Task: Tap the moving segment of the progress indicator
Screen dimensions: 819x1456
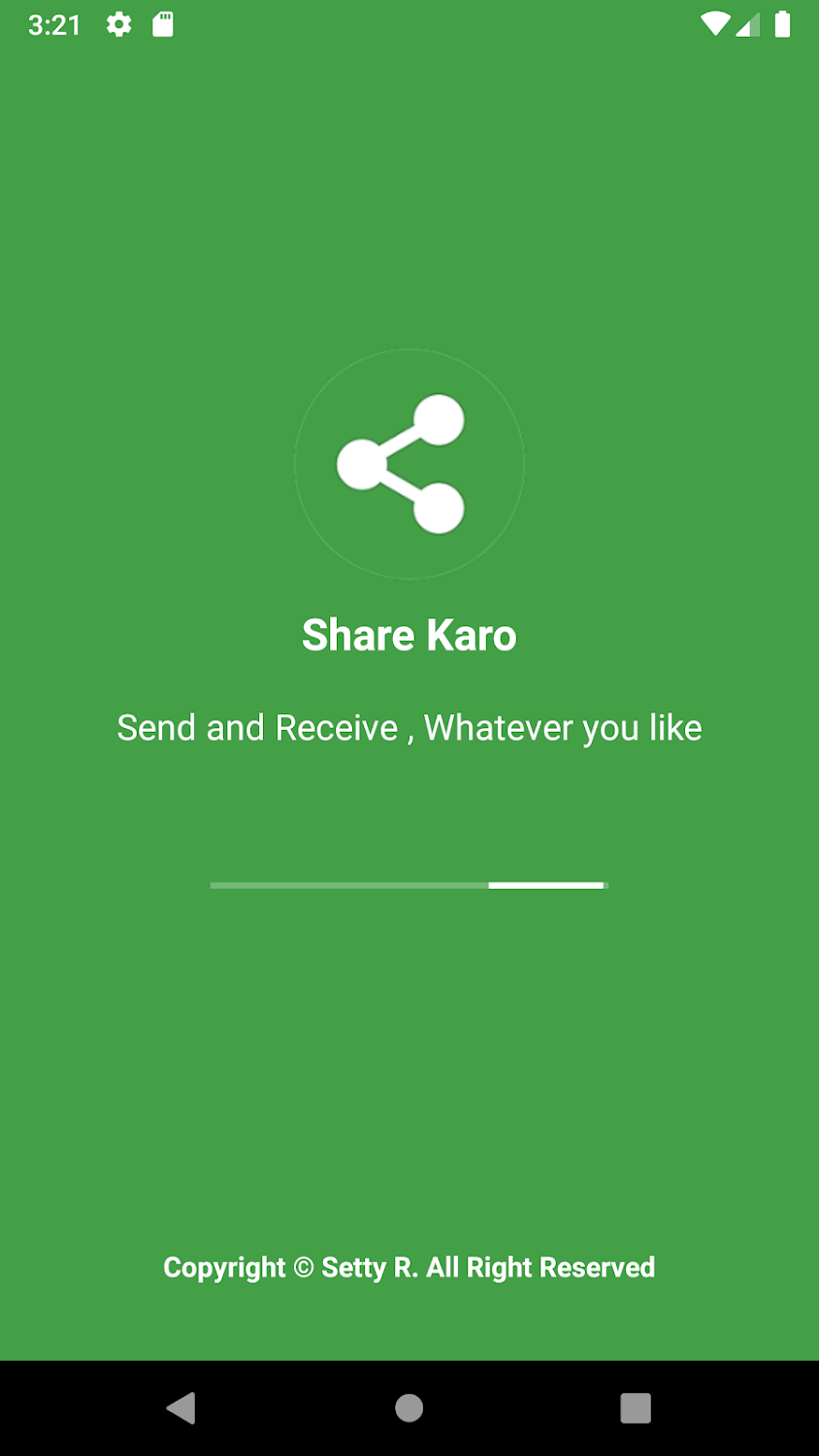Action: click(x=545, y=885)
